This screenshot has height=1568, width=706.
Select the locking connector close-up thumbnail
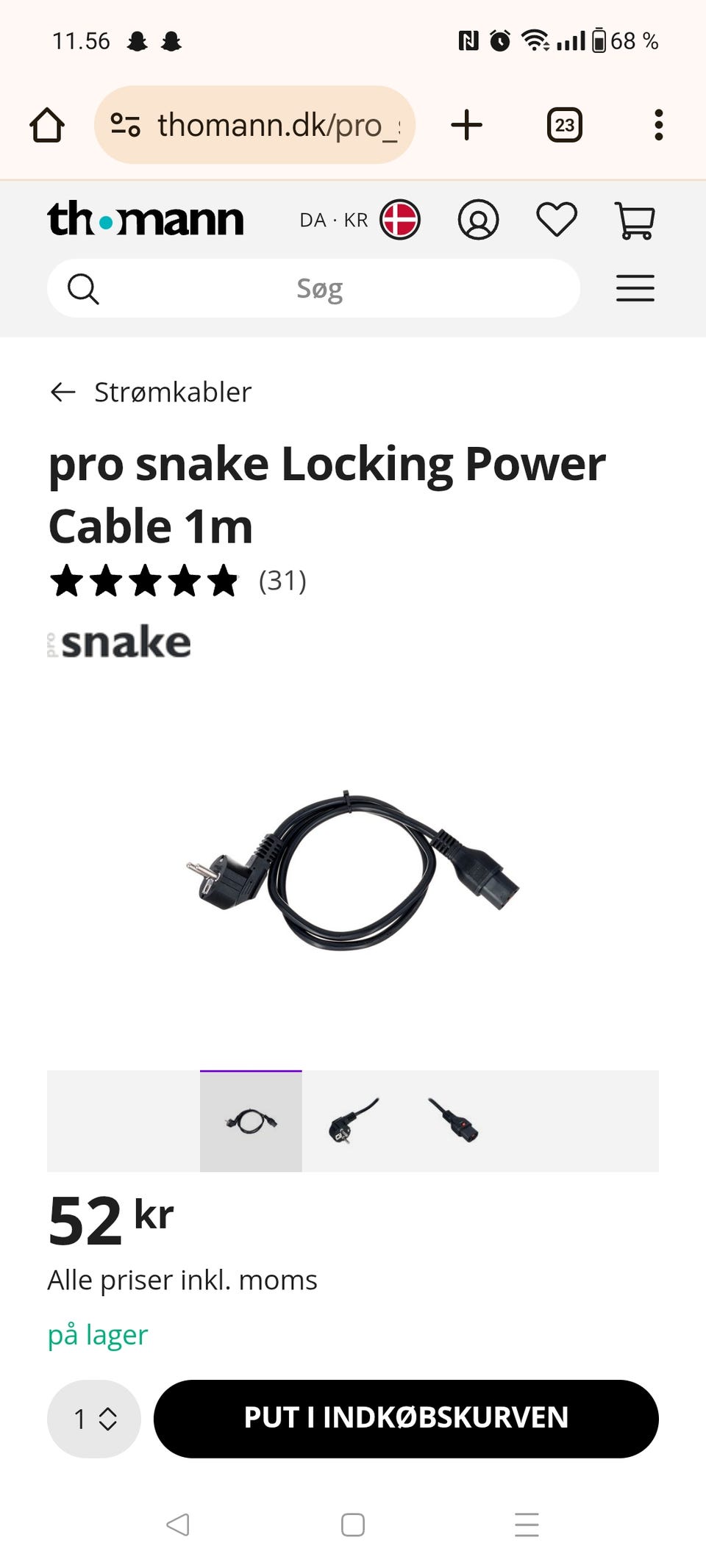click(x=454, y=1121)
